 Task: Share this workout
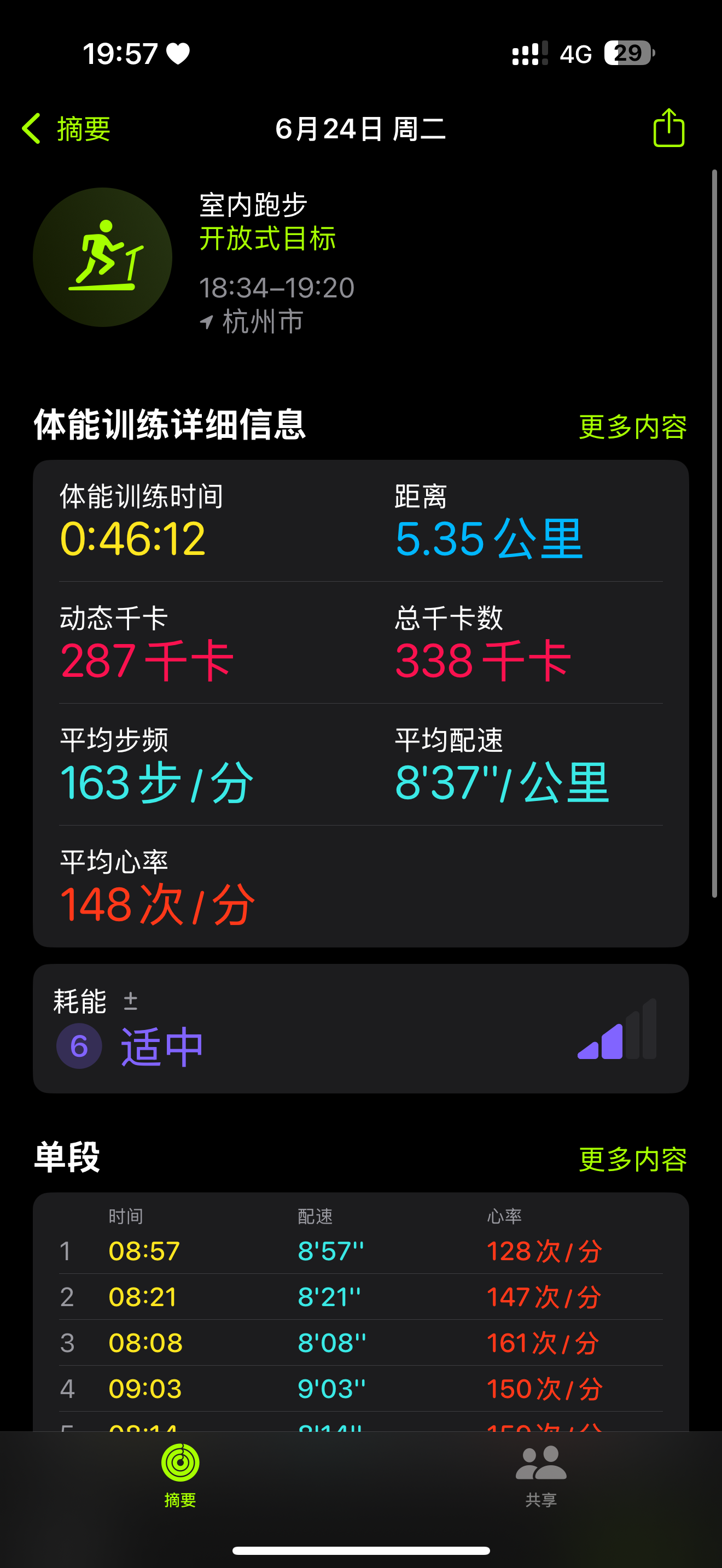(668, 128)
